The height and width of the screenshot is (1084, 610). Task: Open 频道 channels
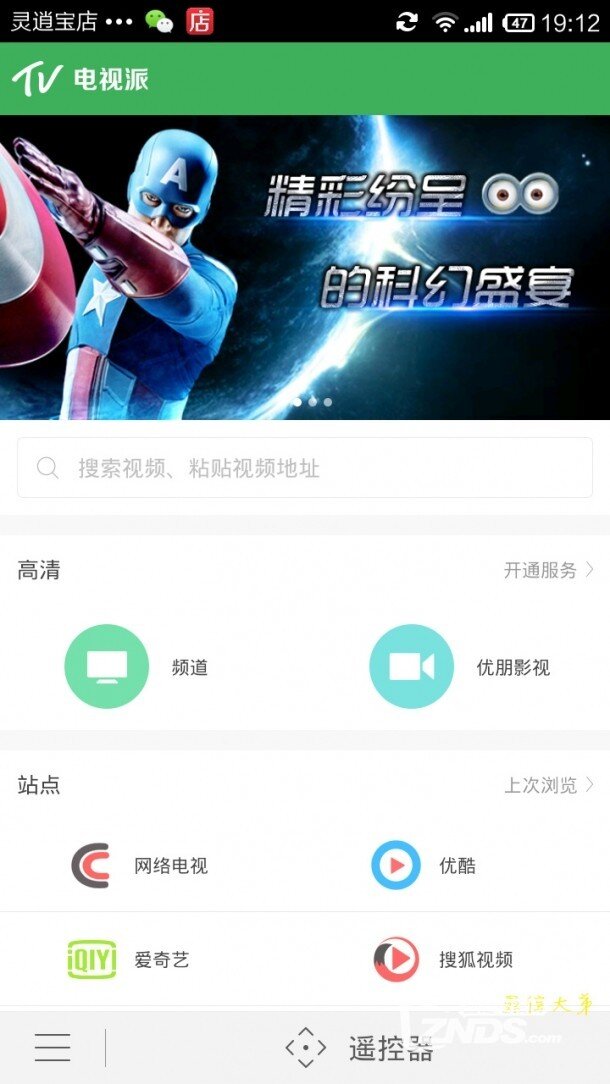click(136, 667)
